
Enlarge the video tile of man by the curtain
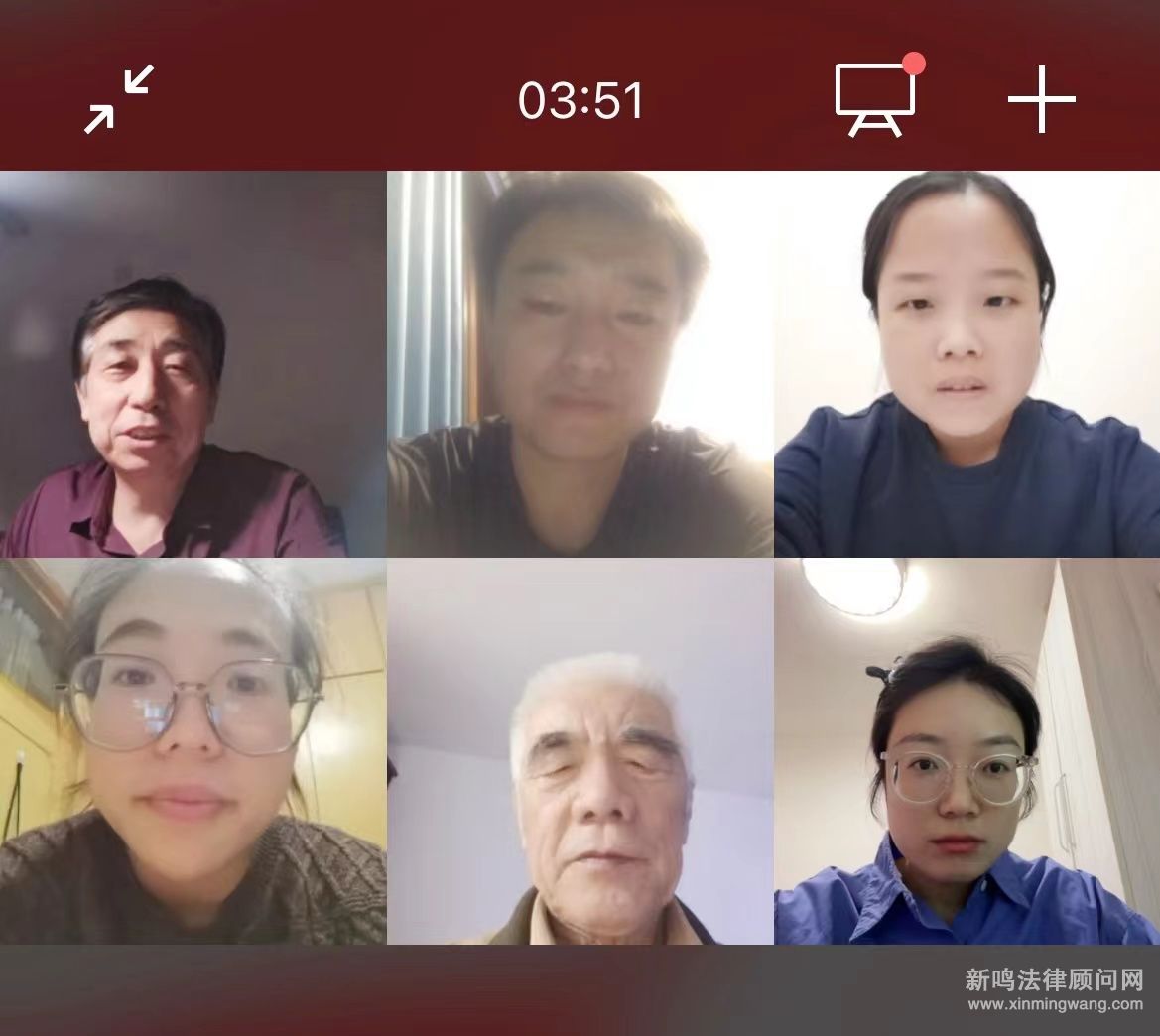(580, 364)
